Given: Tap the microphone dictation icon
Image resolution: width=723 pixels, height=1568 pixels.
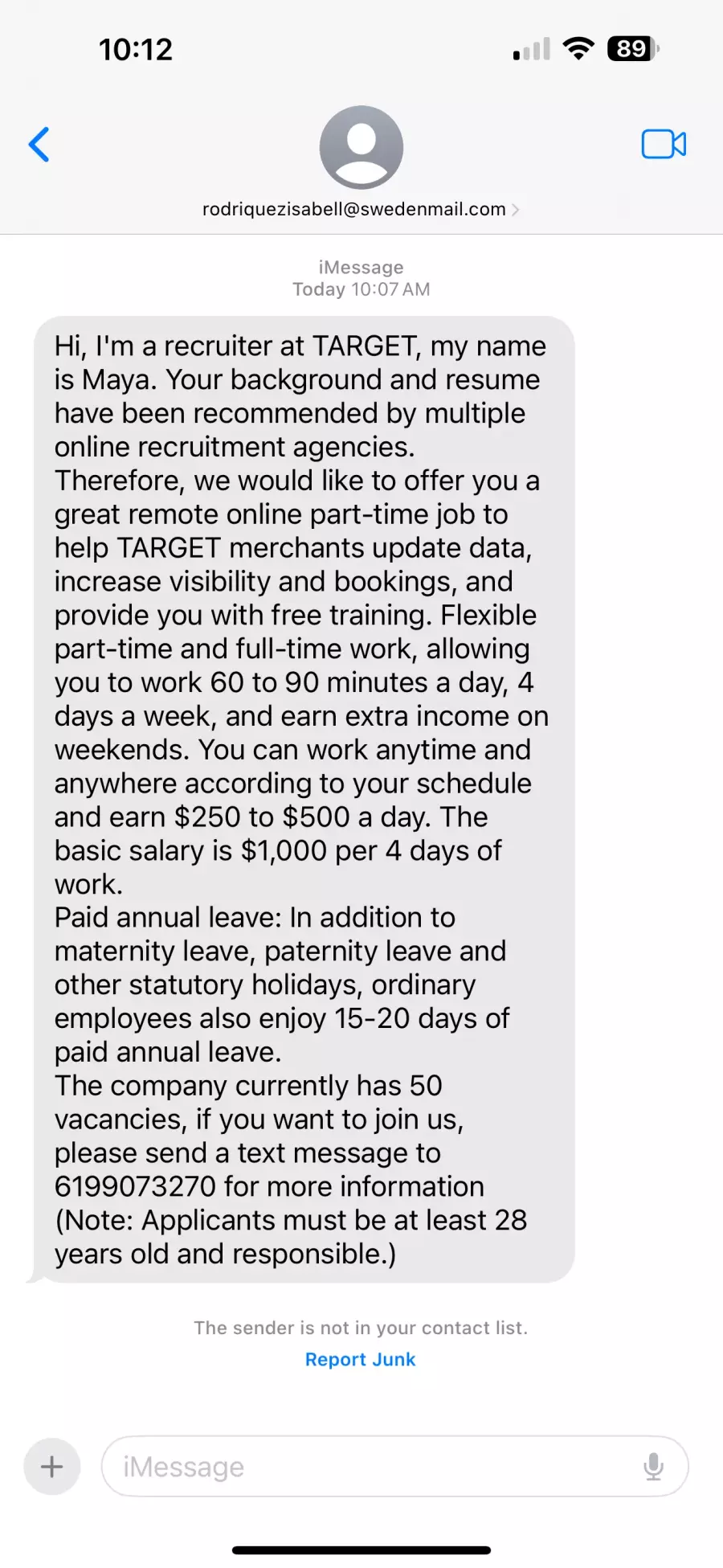Looking at the screenshot, I should pyautogui.click(x=654, y=1467).
